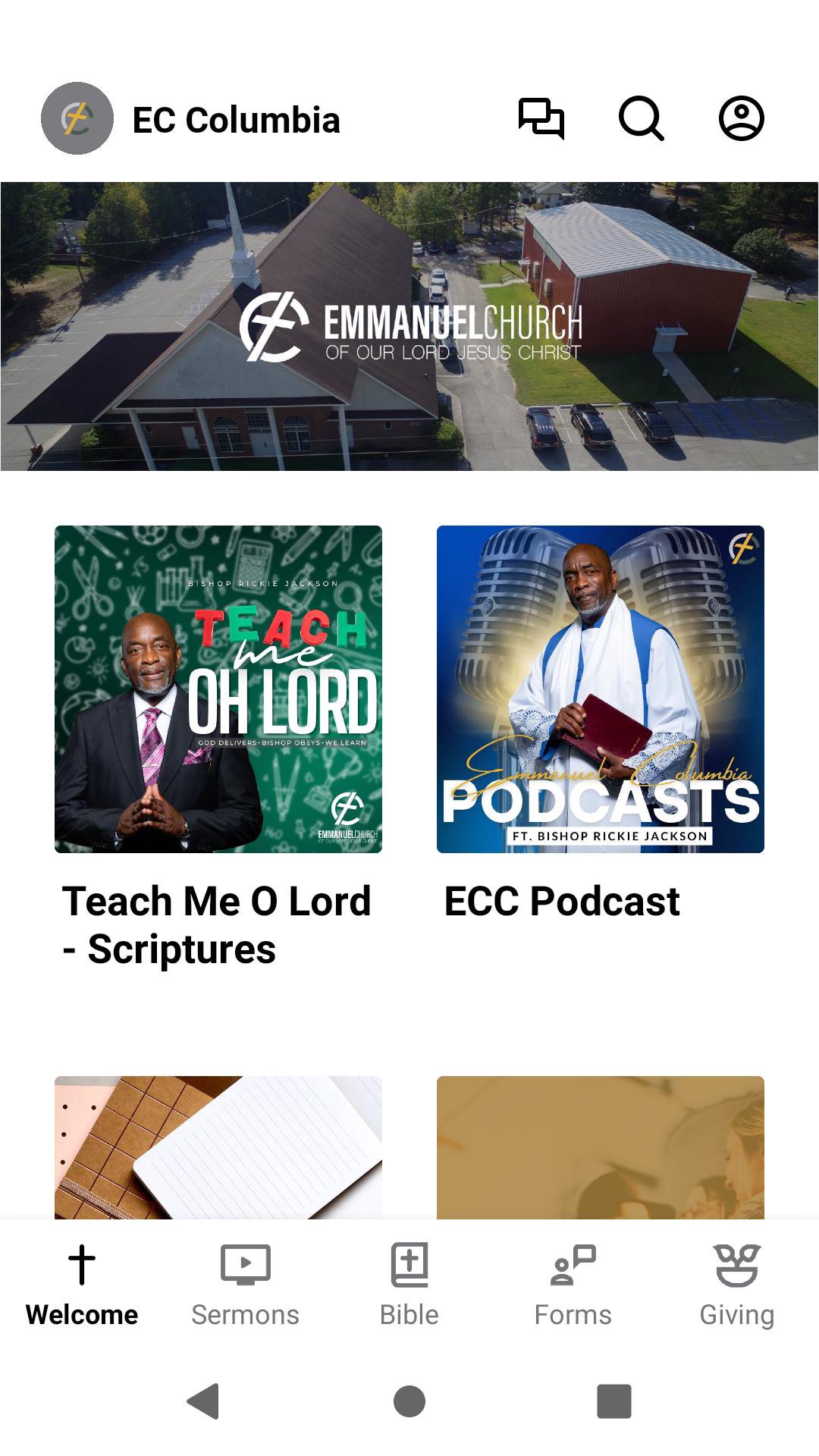Open the notebook photo card
Screen dimensions: 819x1456
pyautogui.click(x=218, y=1147)
